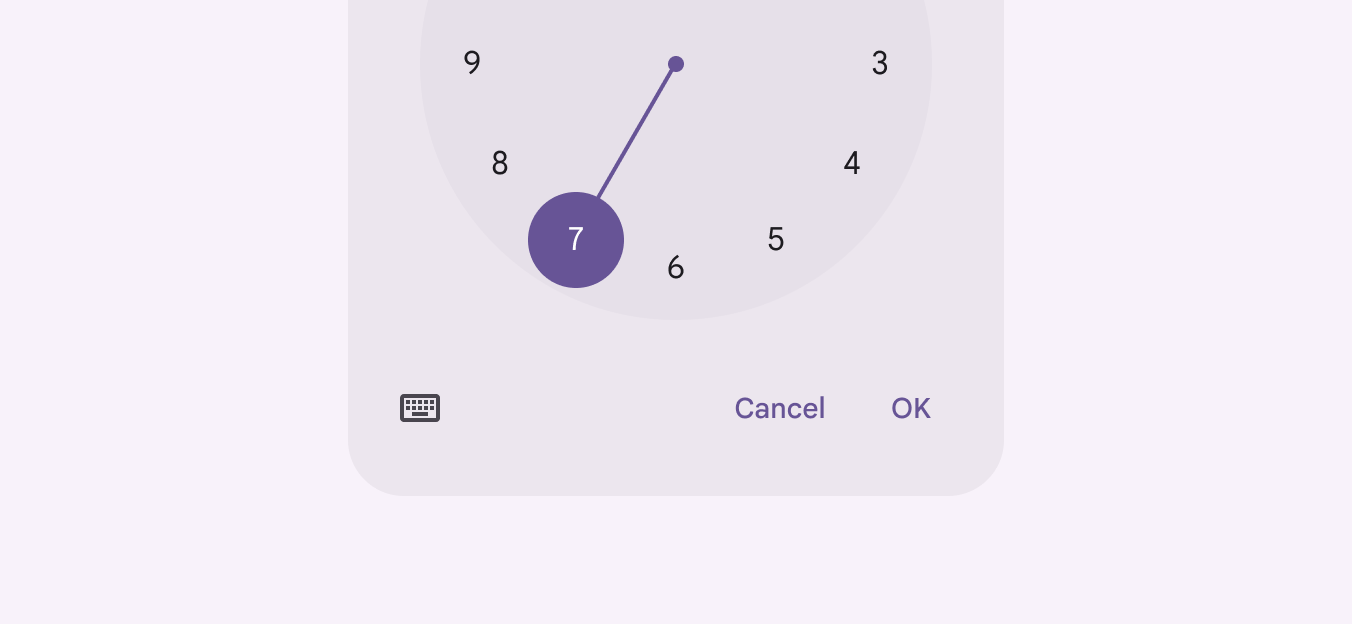Image resolution: width=1352 pixels, height=624 pixels.
Task: Tap the highlighted 7 on the dial
Action: [x=576, y=240]
